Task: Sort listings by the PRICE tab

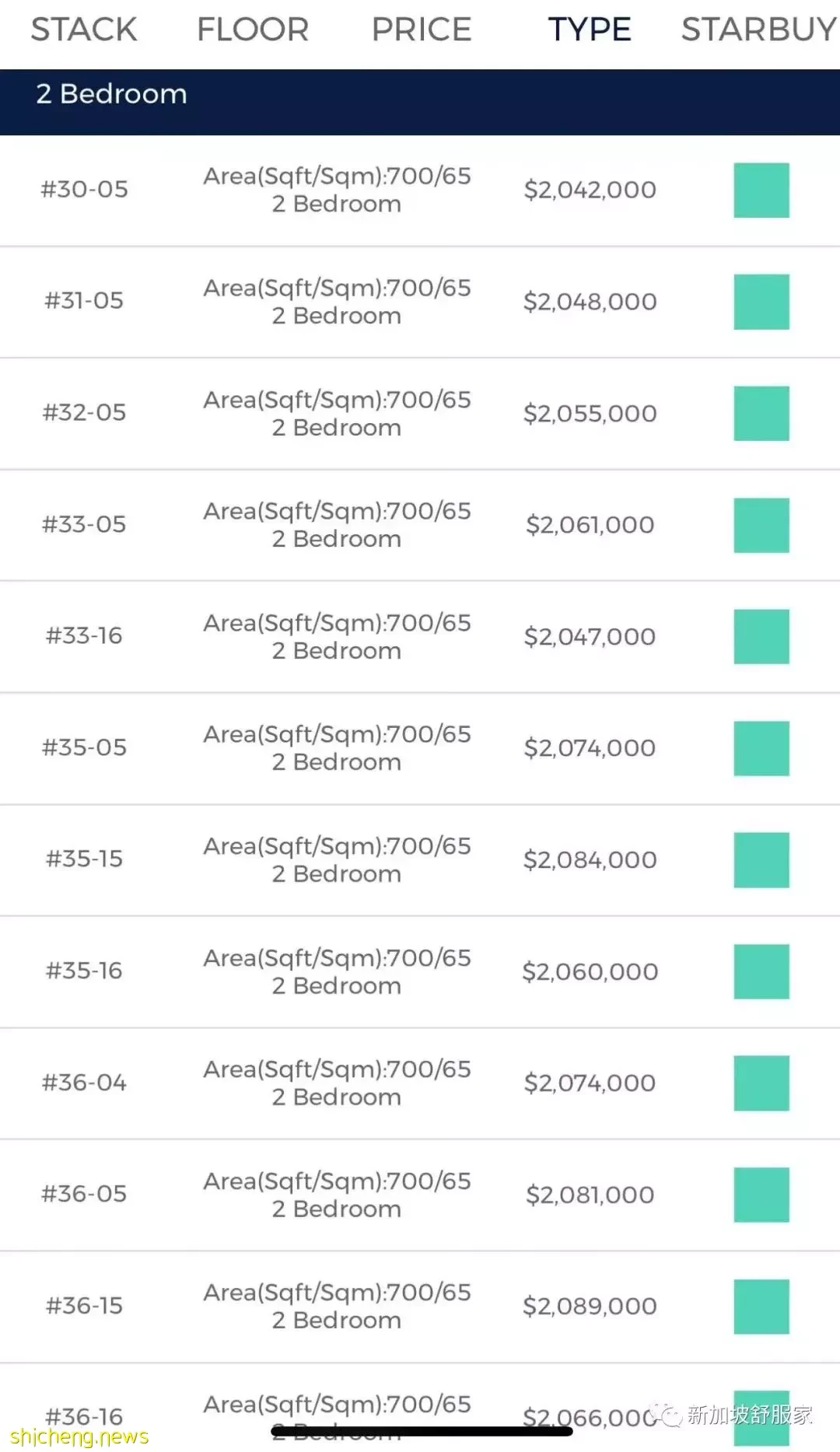Action: point(422,30)
